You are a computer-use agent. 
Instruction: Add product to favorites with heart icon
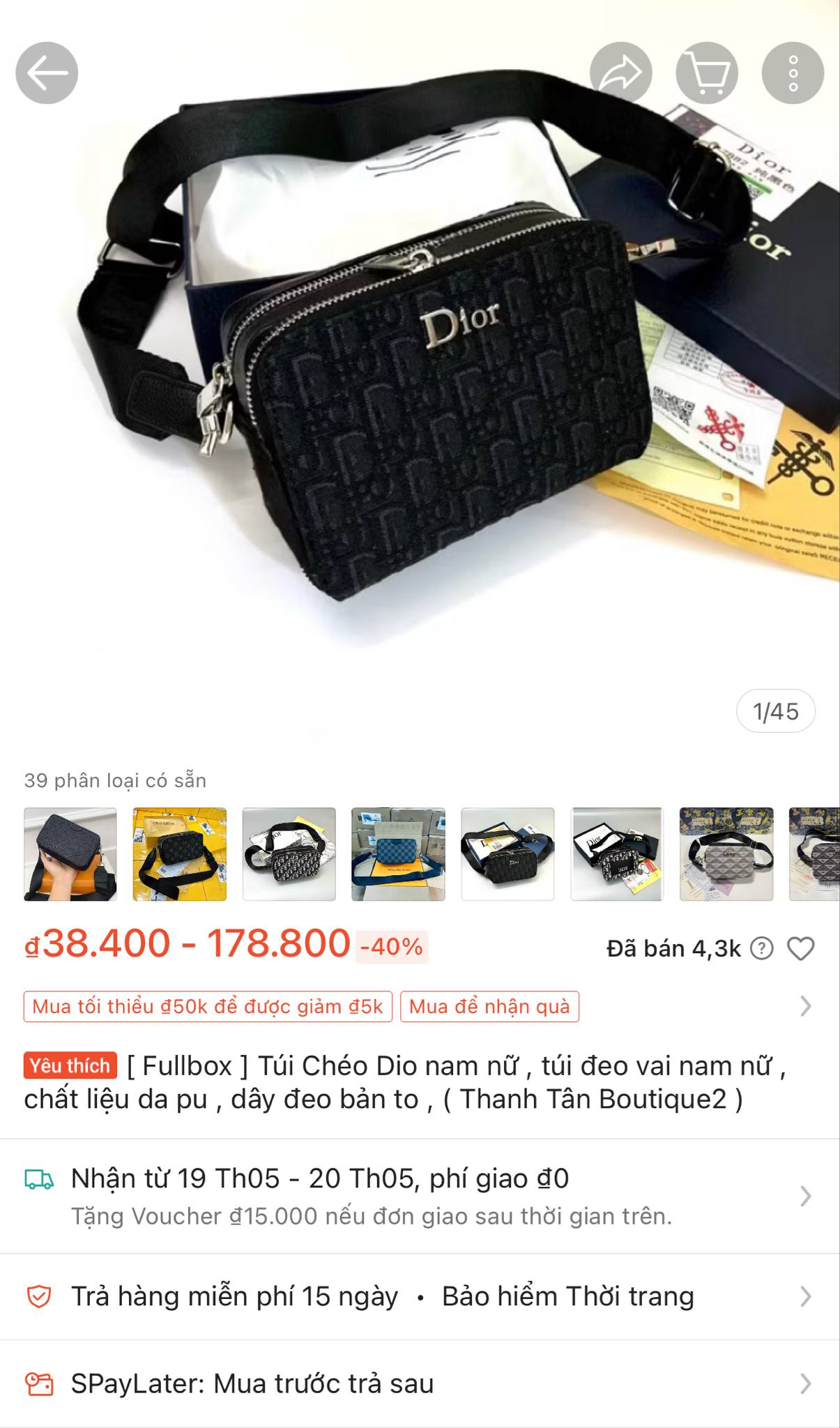click(800, 948)
